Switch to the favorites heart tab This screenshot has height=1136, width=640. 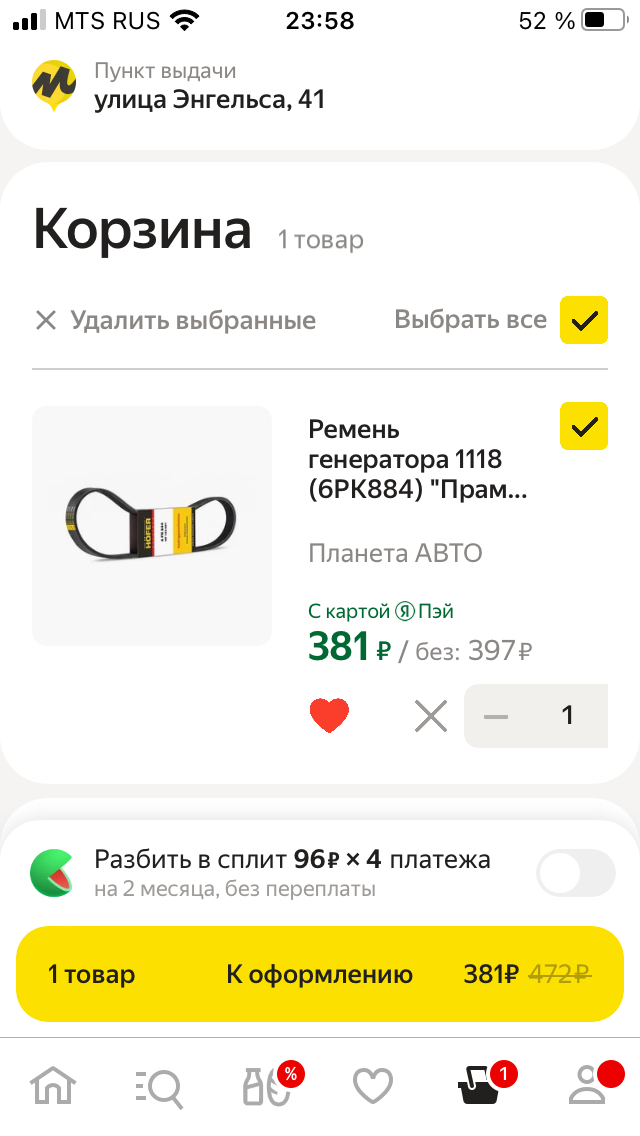click(373, 1086)
